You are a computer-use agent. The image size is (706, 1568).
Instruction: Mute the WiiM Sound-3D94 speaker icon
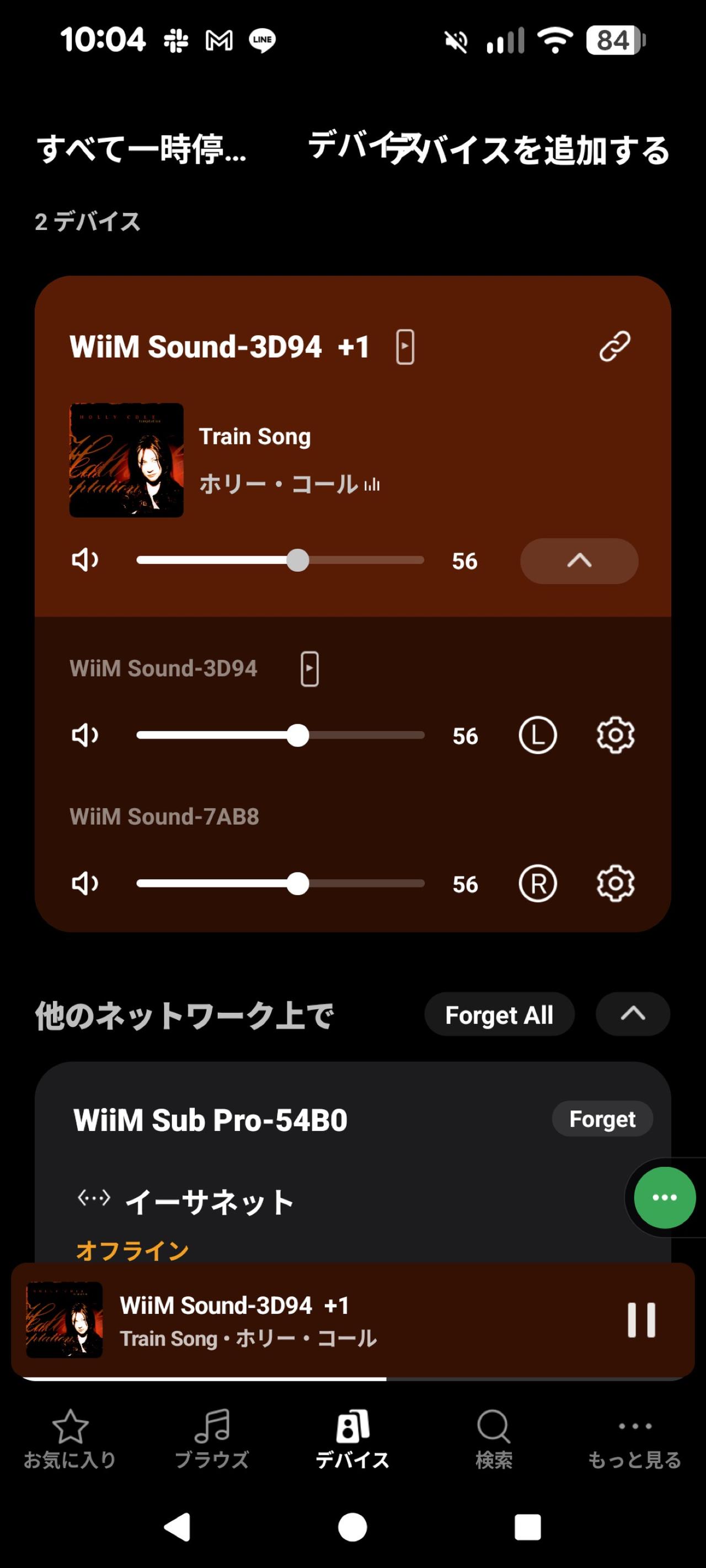84,735
